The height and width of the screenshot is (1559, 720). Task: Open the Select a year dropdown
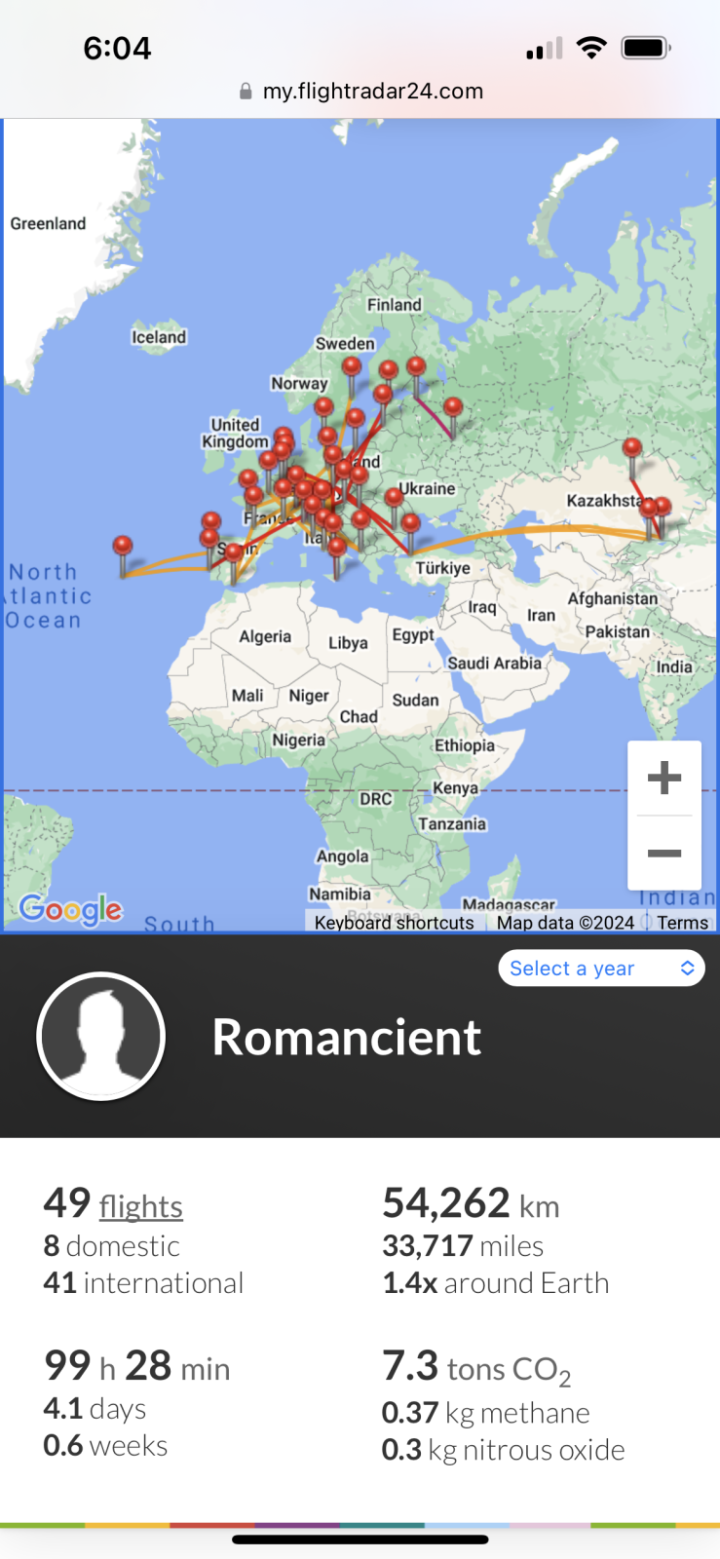(x=601, y=968)
